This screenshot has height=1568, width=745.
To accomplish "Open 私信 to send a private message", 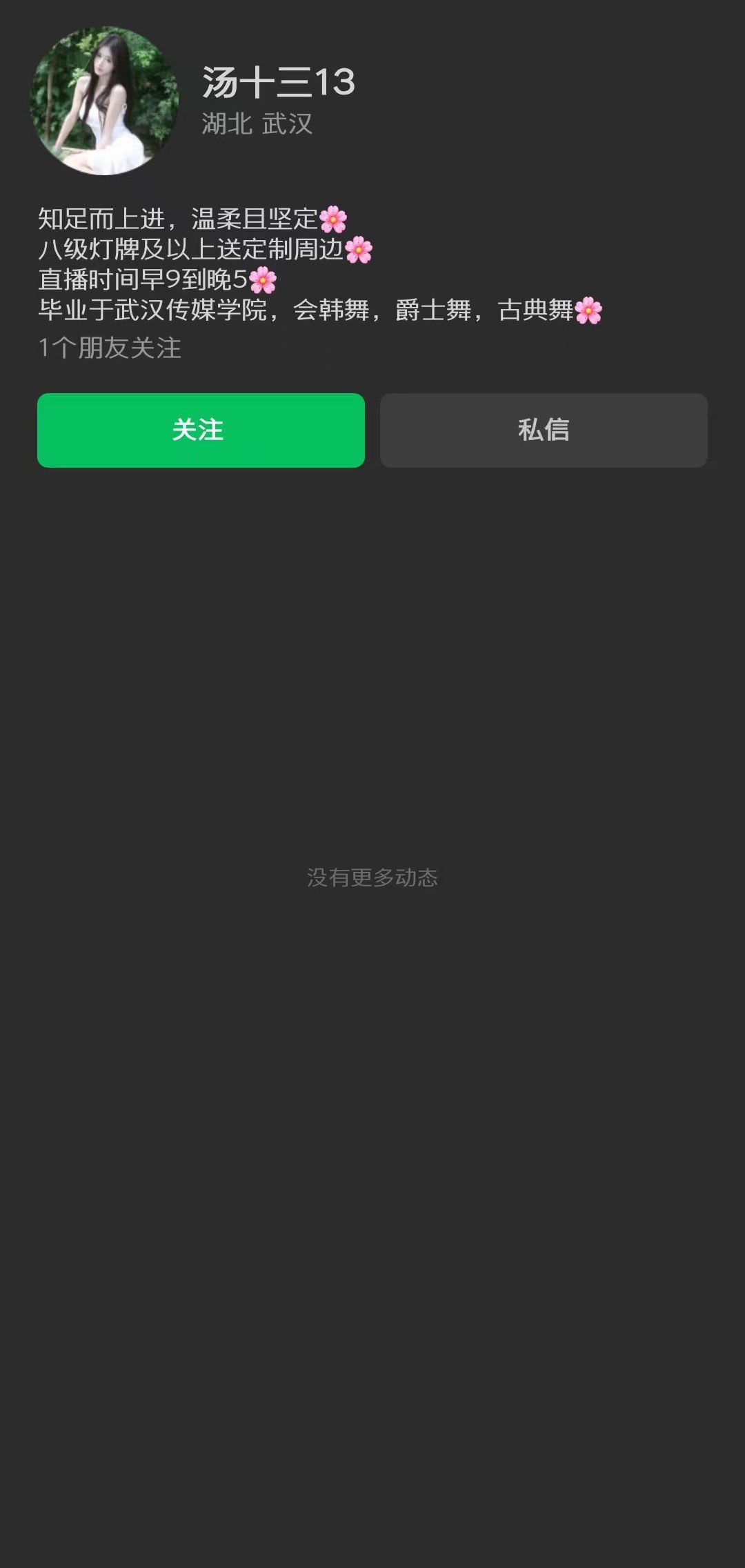I will coord(544,430).
